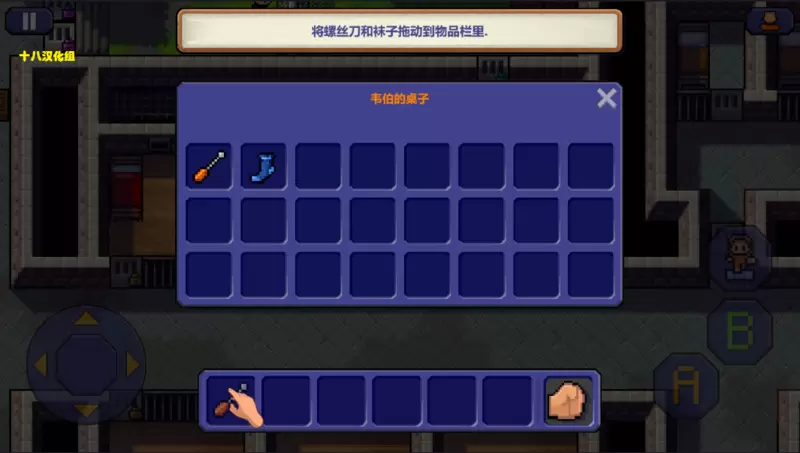Move left with the d-pad arrow
The height and width of the screenshot is (453, 800).
click(x=41, y=365)
